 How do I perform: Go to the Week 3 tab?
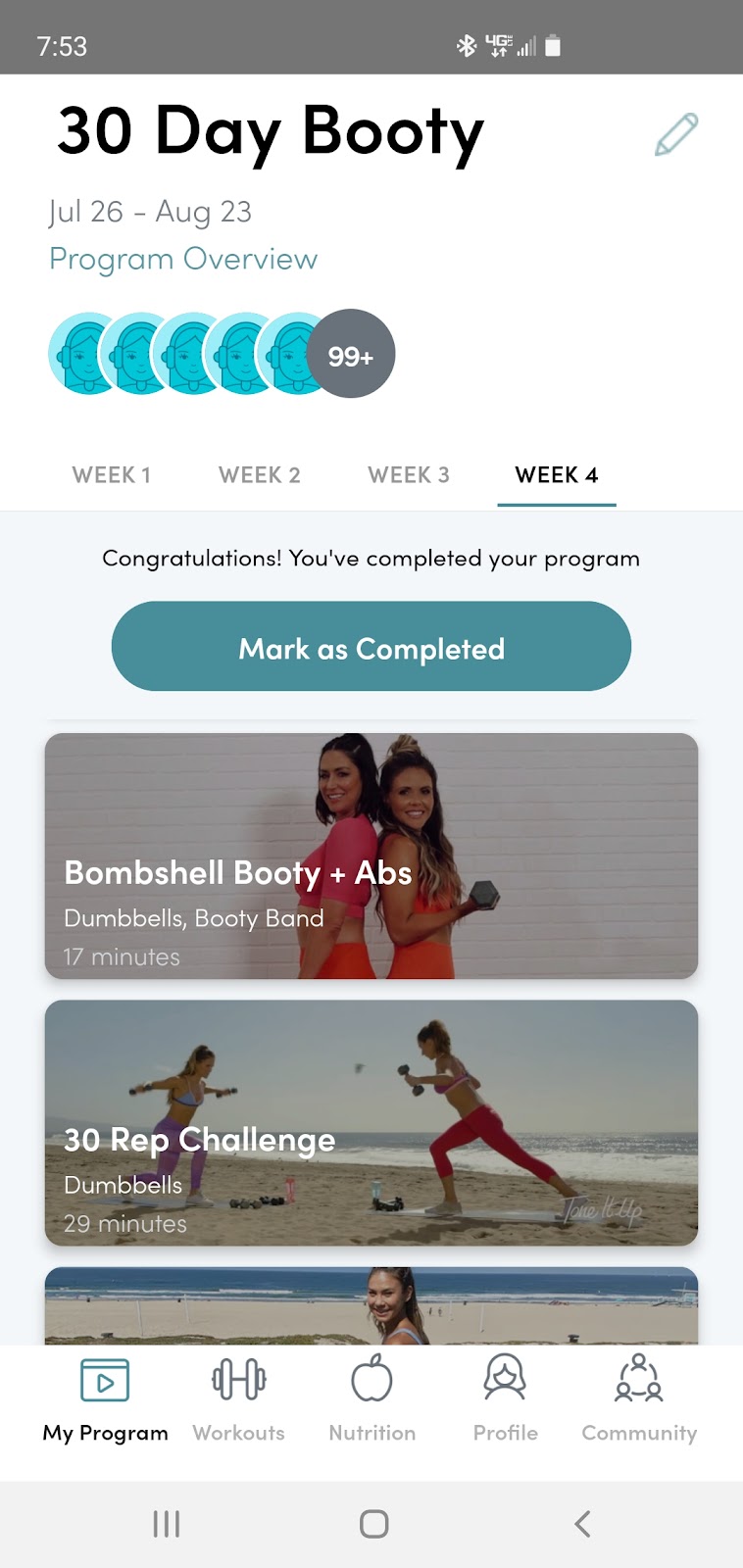click(x=408, y=475)
